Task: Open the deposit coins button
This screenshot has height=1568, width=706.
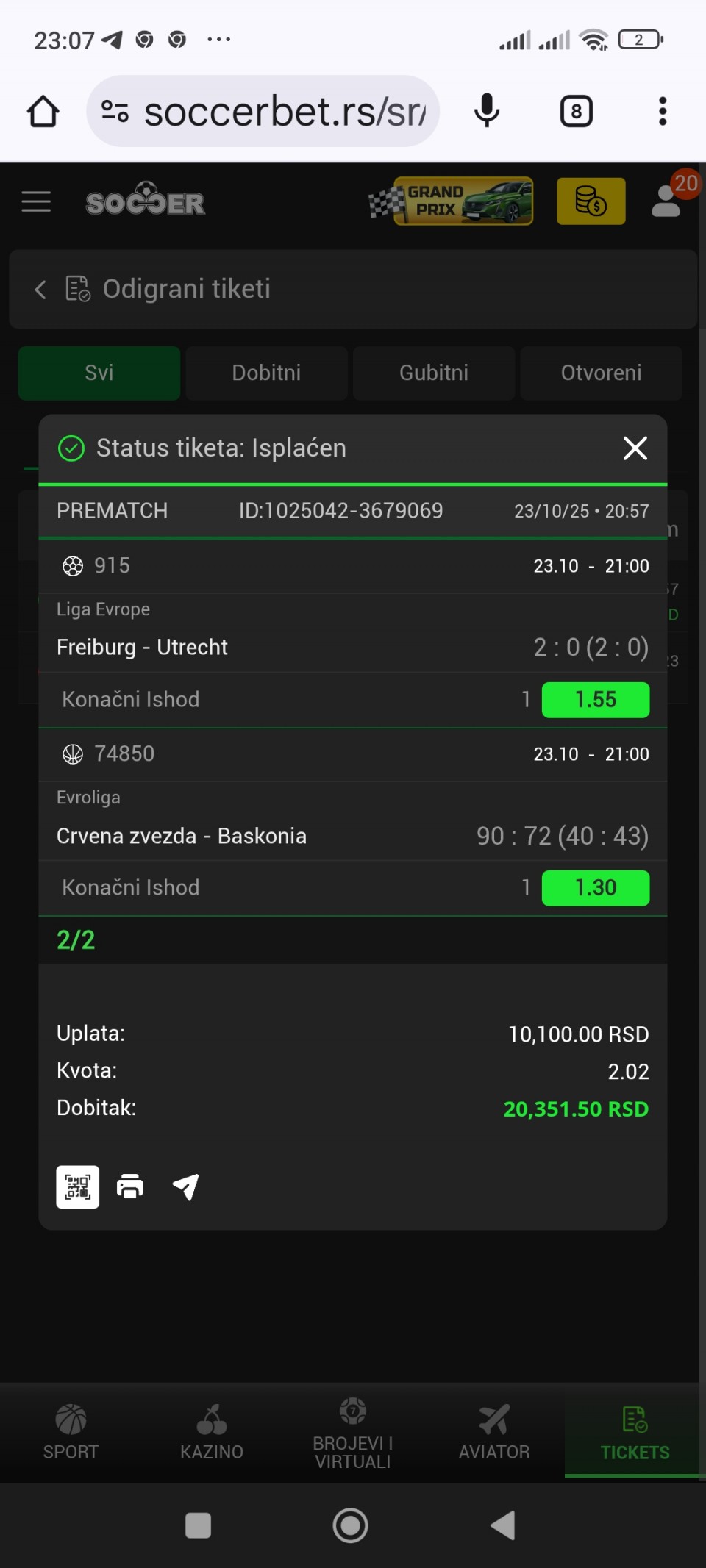Action: tap(591, 201)
